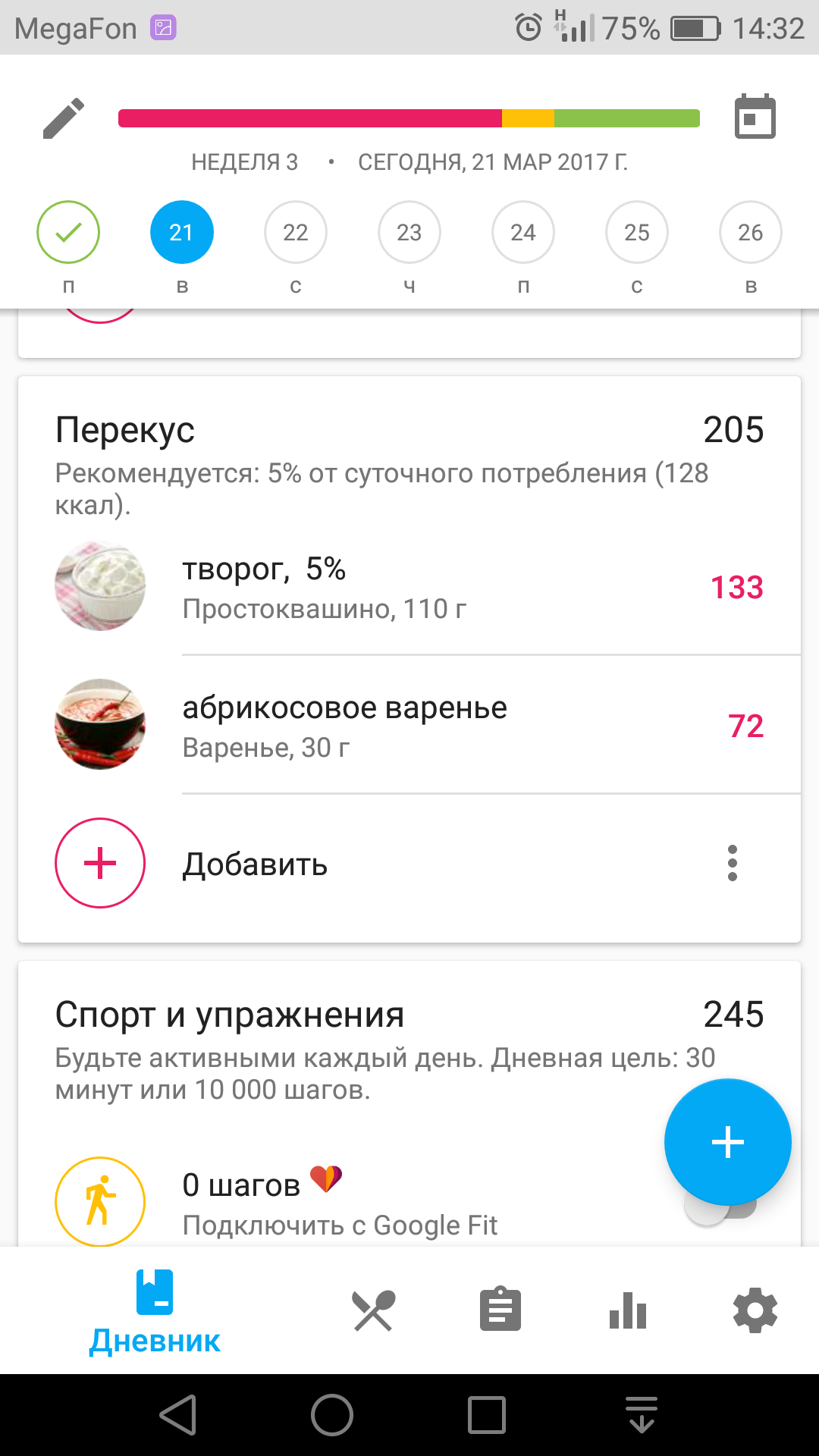819x1456 pixels.
Task: Open the bar chart statistics tab
Action: click(x=628, y=1310)
